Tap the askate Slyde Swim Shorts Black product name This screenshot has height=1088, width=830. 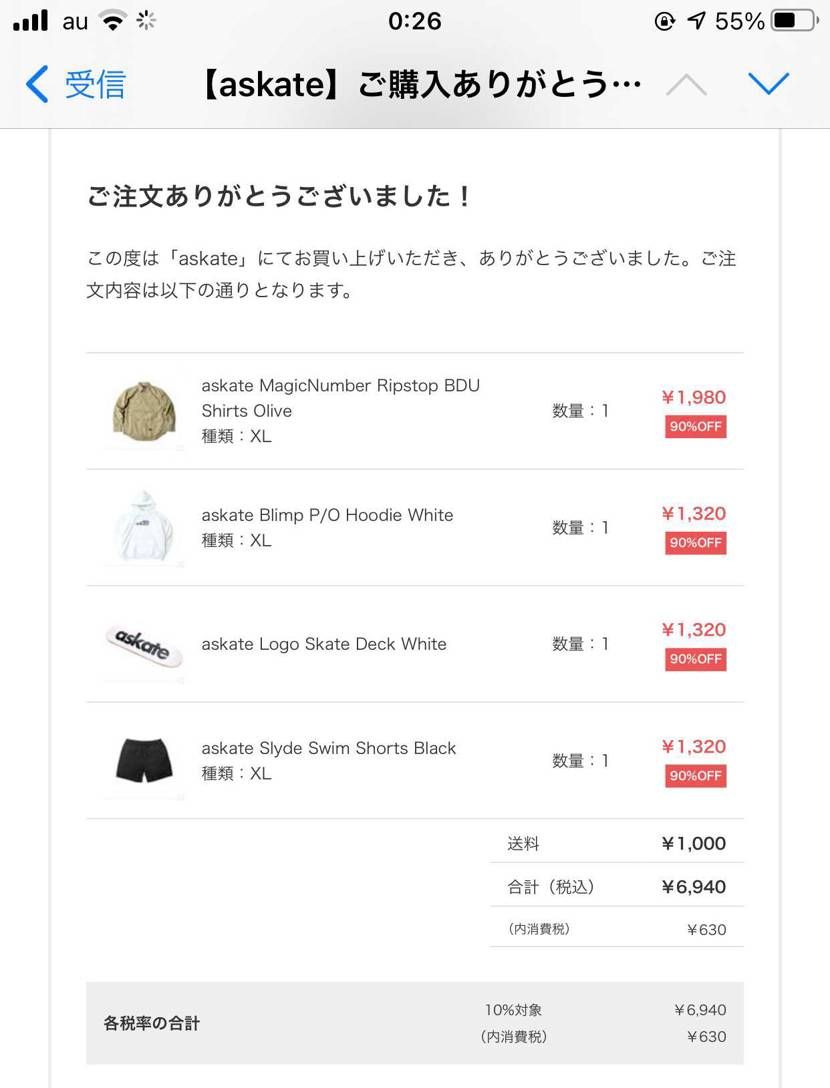[329, 748]
